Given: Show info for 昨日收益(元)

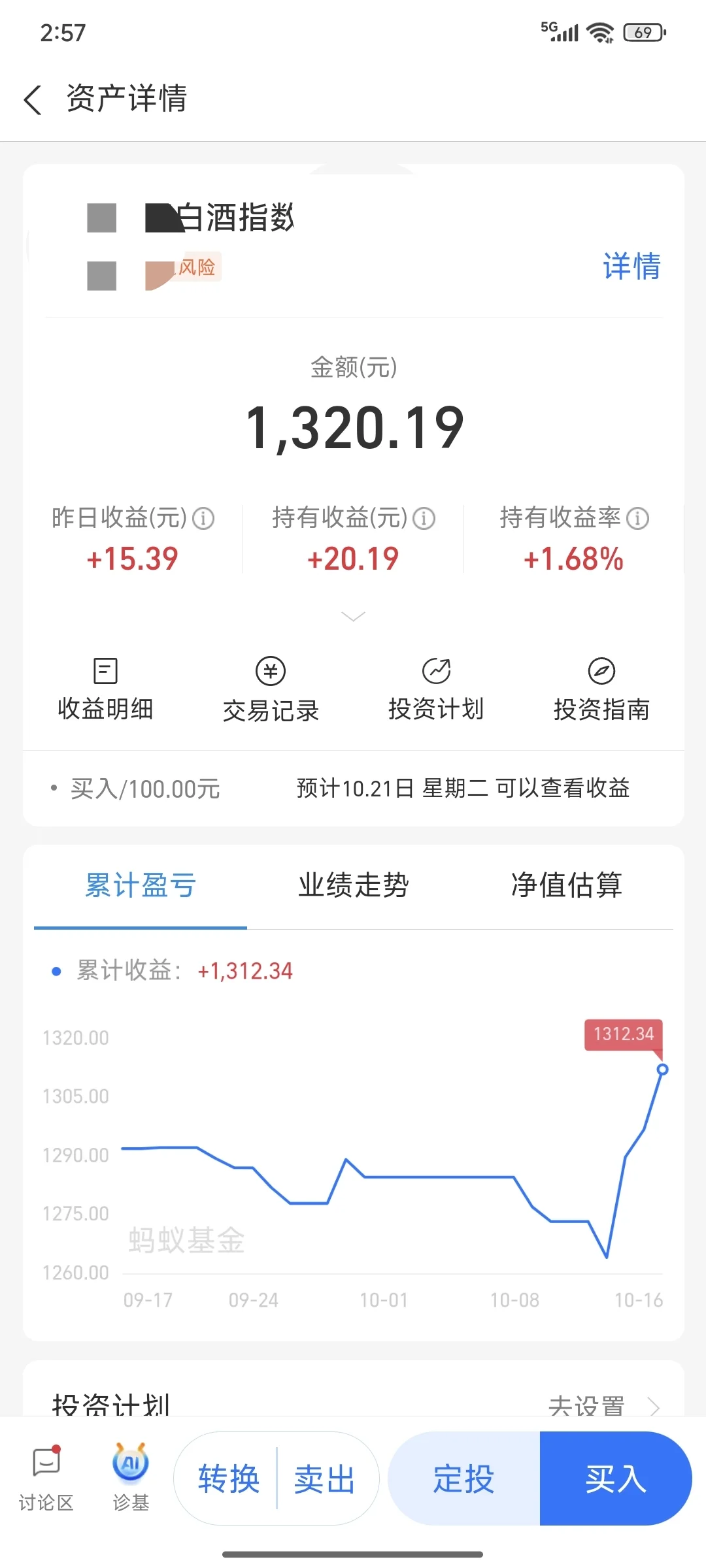Looking at the screenshot, I should click(x=203, y=519).
